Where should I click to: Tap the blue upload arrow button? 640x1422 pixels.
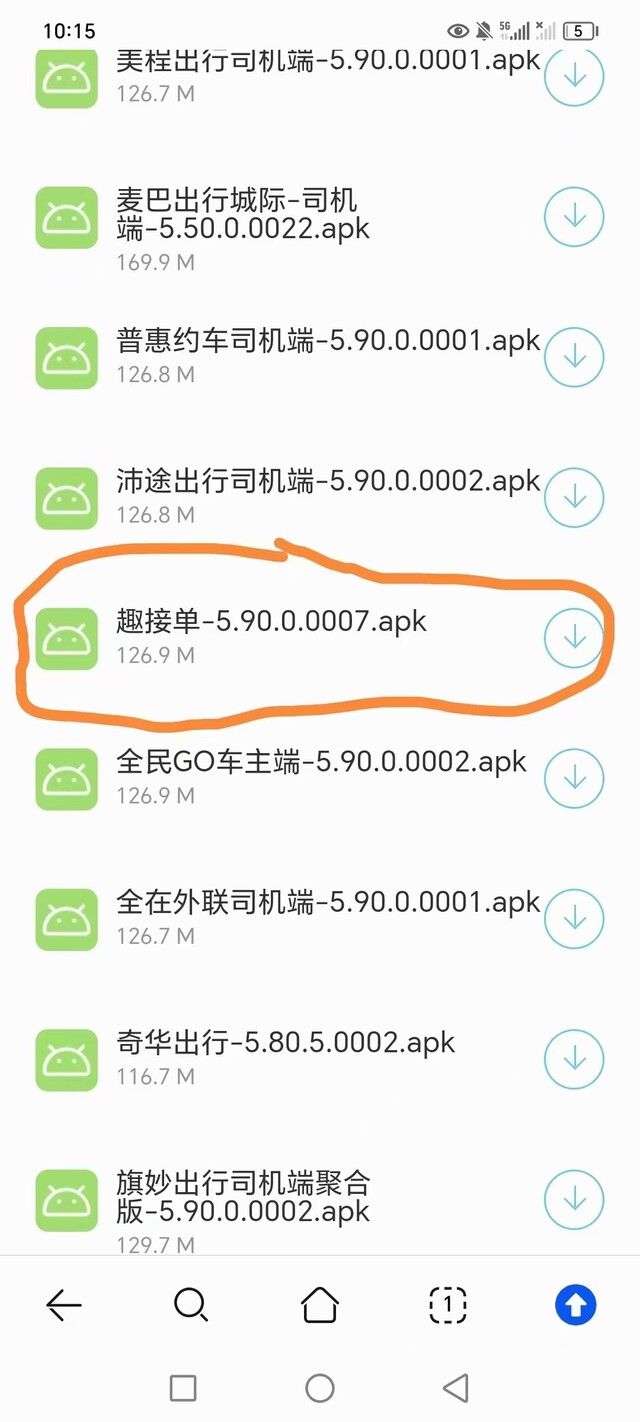pos(576,1304)
